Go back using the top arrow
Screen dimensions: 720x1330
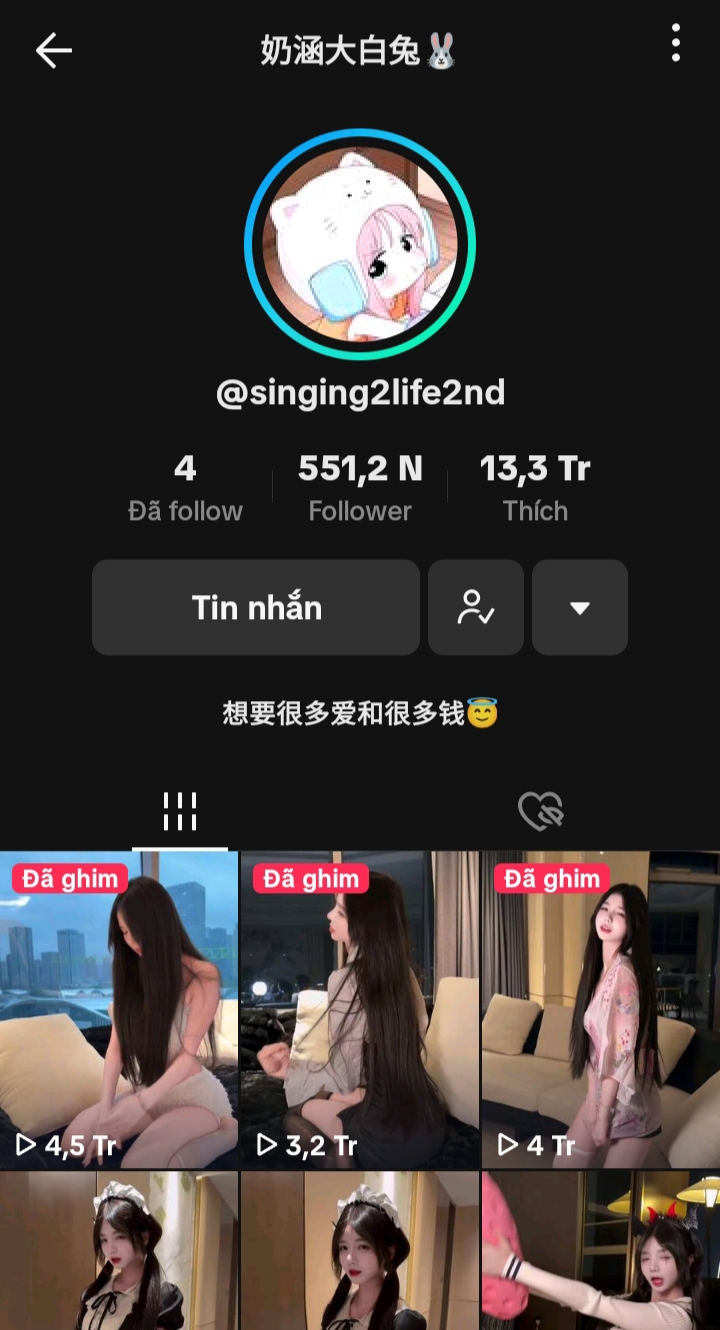53,50
